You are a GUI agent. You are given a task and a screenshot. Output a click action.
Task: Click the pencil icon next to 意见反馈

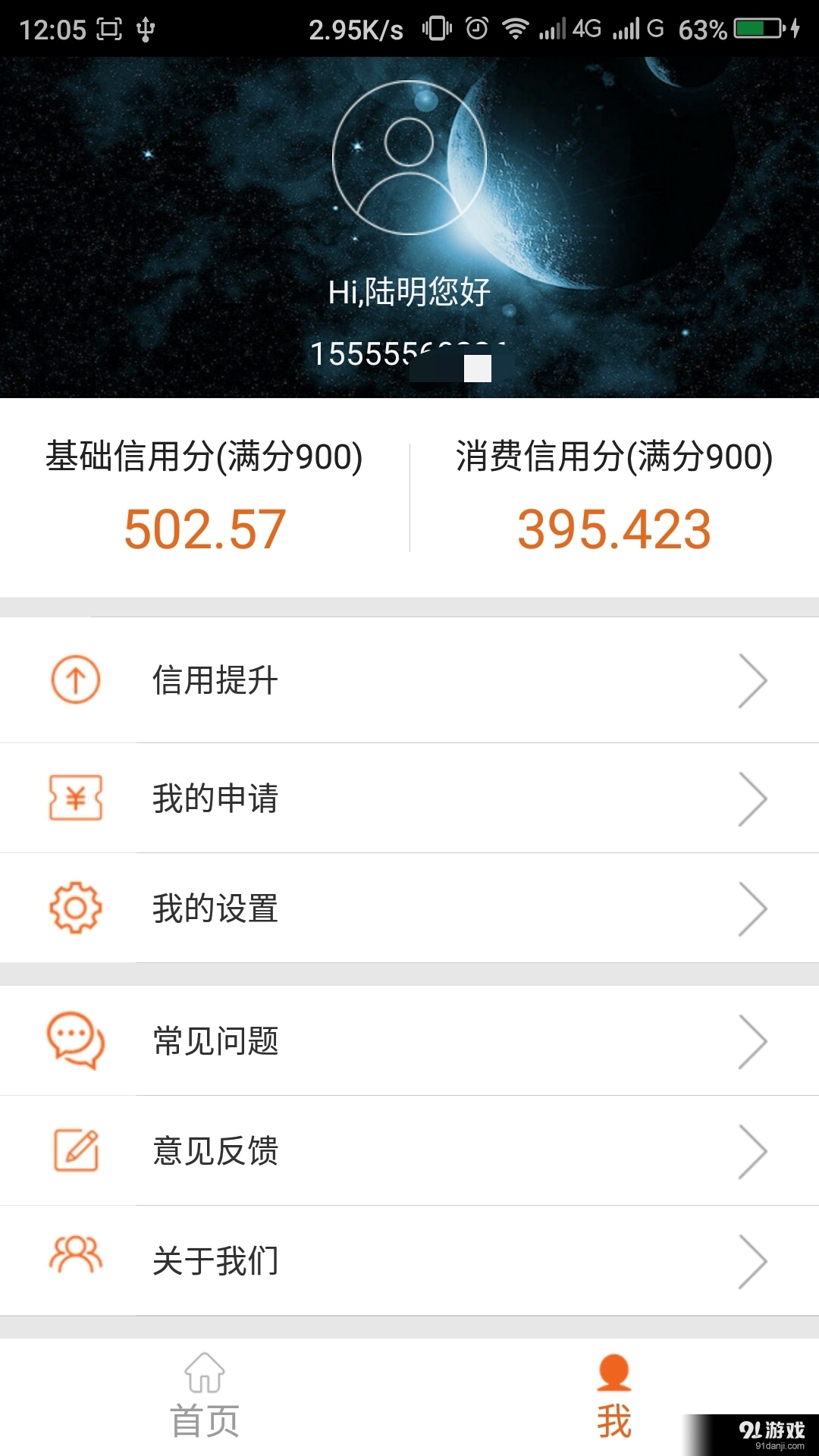pos(74,1151)
